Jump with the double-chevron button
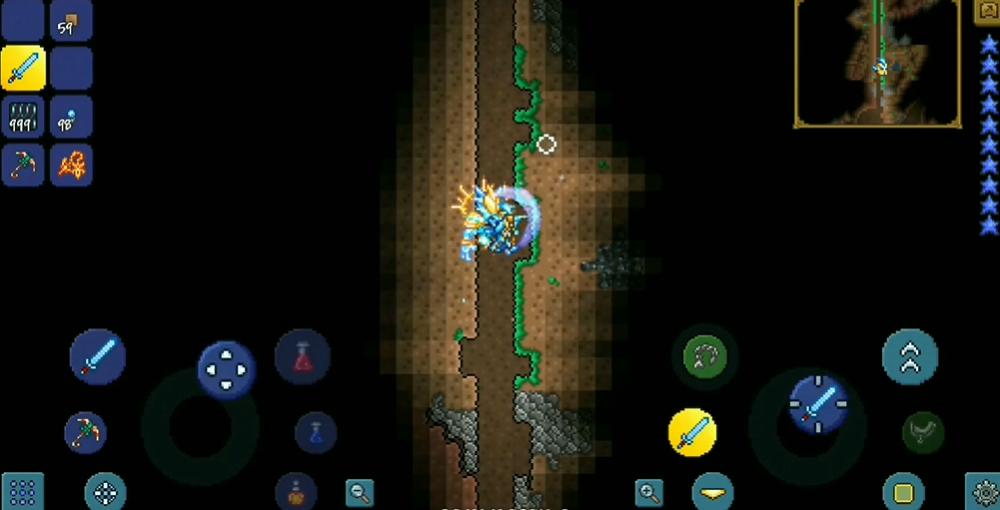Screen dimensions: 1000x510 [x=910, y=357]
